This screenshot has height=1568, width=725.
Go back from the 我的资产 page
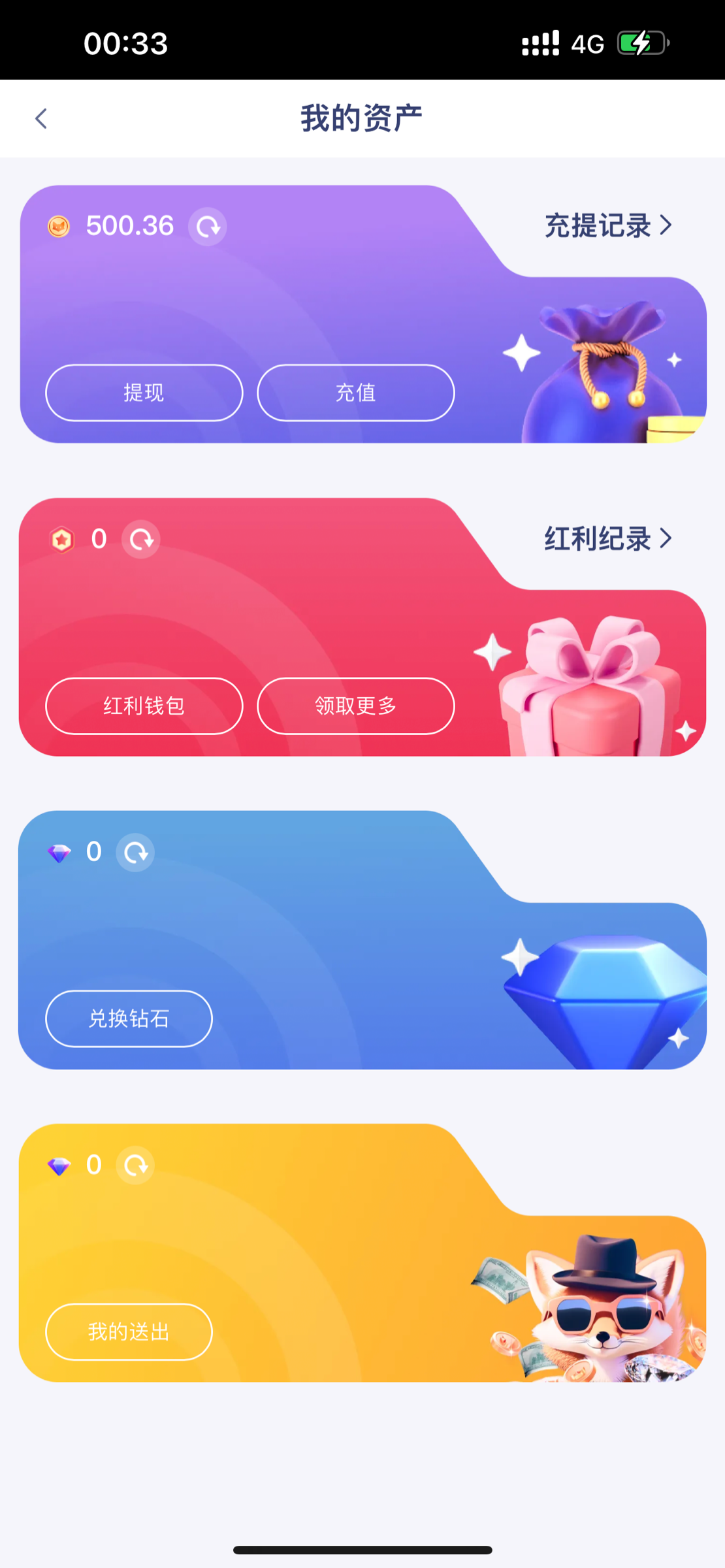point(41,119)
